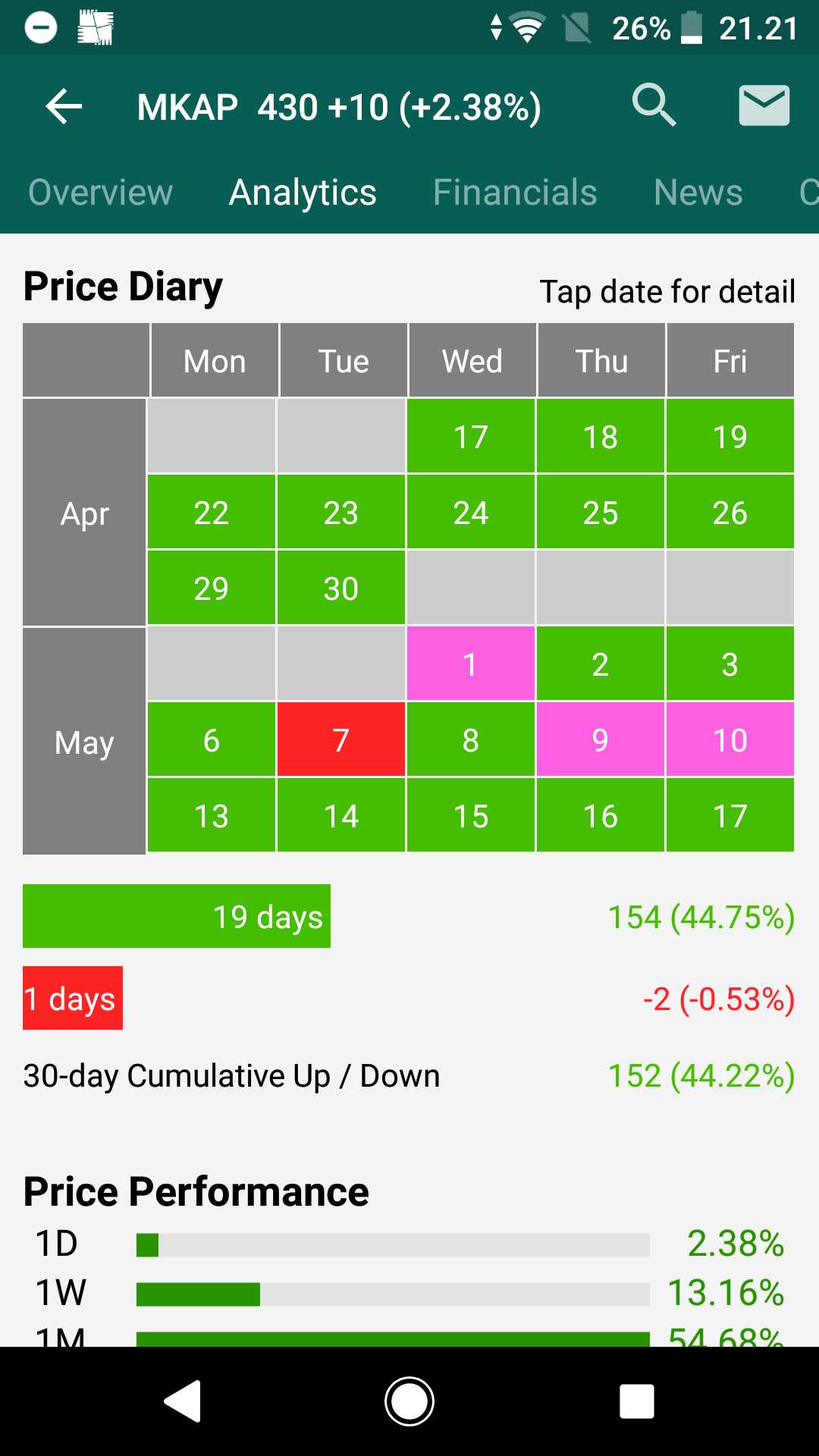Select the Analytics tab

[303, 192]
